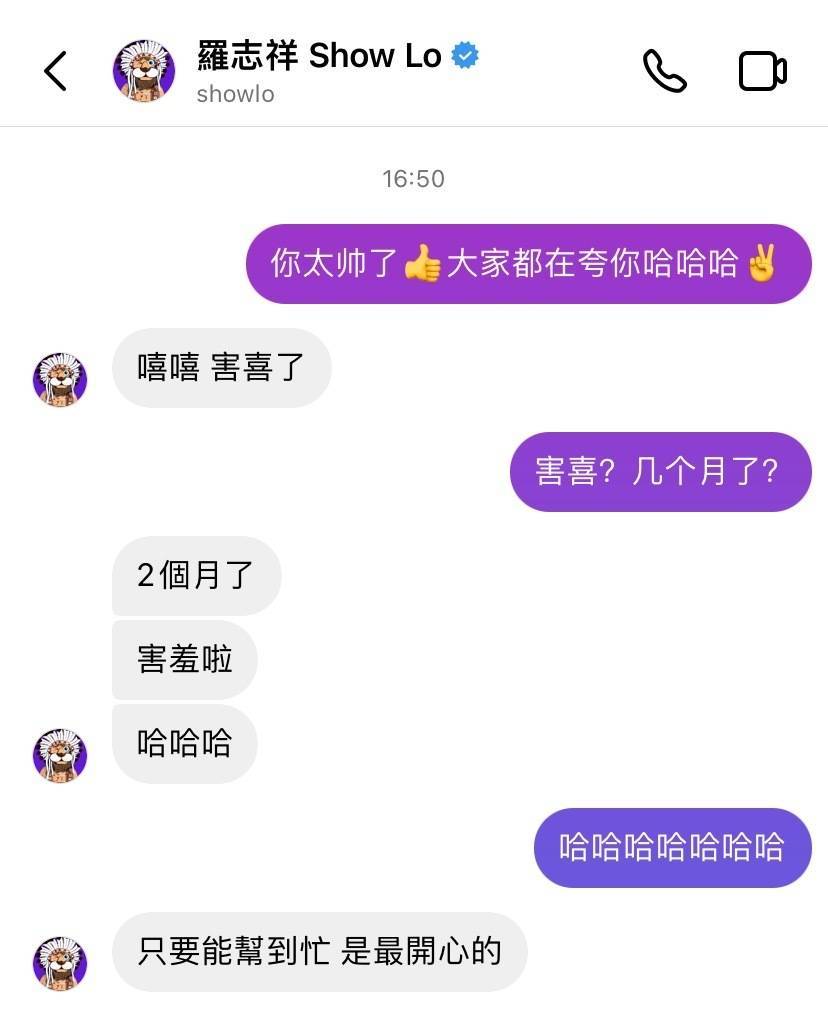Image resolution: width=828 pixels, height=1013 pixels.
Task: Open 羅志祥 Show Lo's profile from the header
Action: [318, 57]
